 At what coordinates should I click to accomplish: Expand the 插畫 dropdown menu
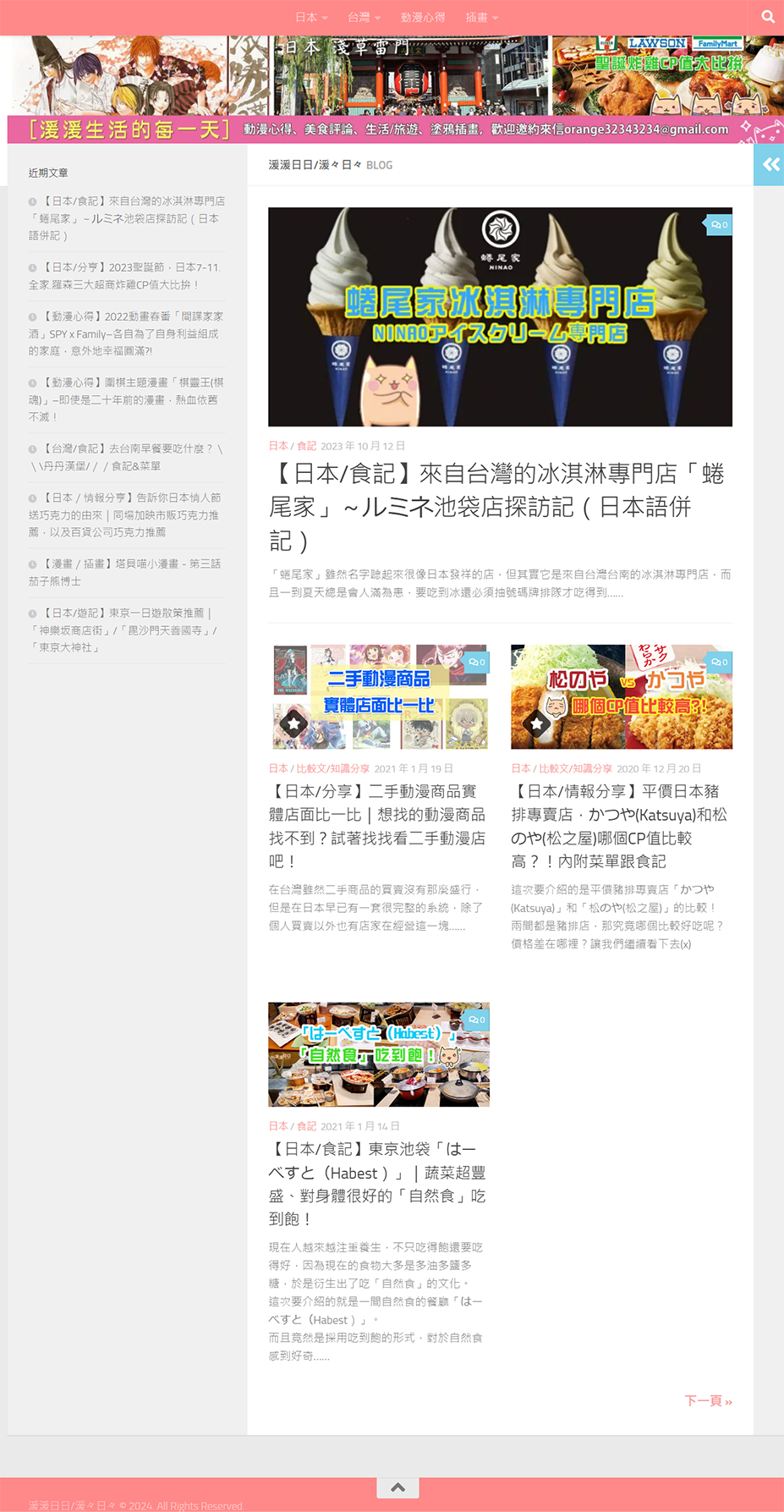(x=481, y=18)
